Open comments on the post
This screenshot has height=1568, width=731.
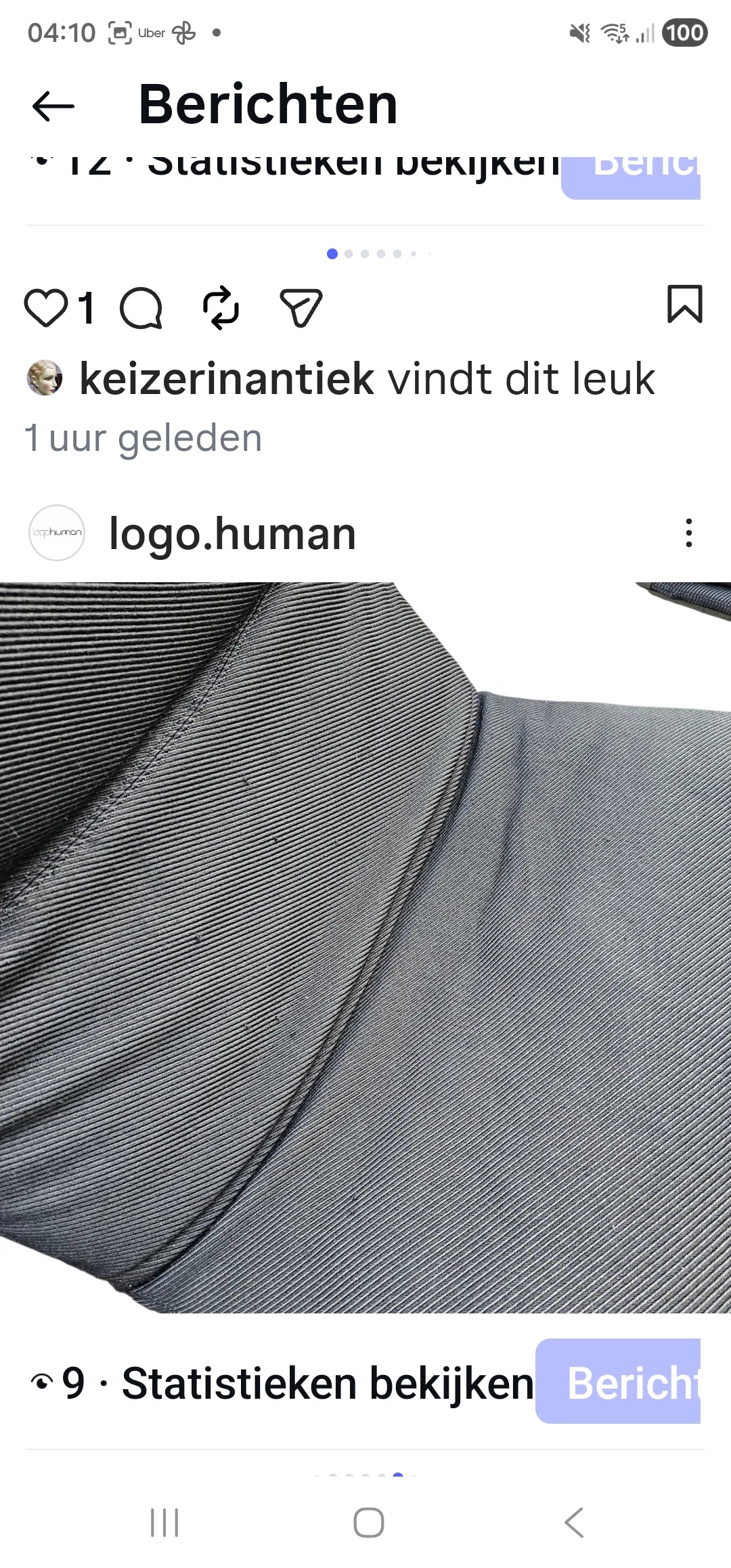pos(141,308)
